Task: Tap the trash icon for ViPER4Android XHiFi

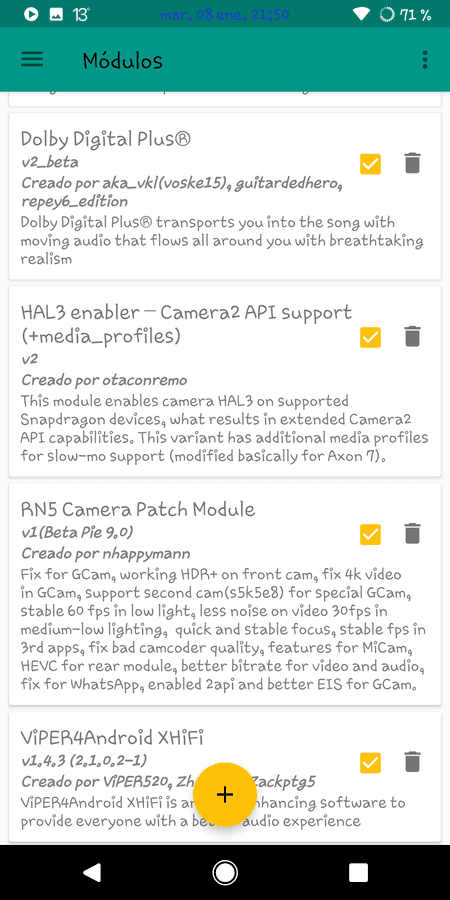Action: [412, 762]
